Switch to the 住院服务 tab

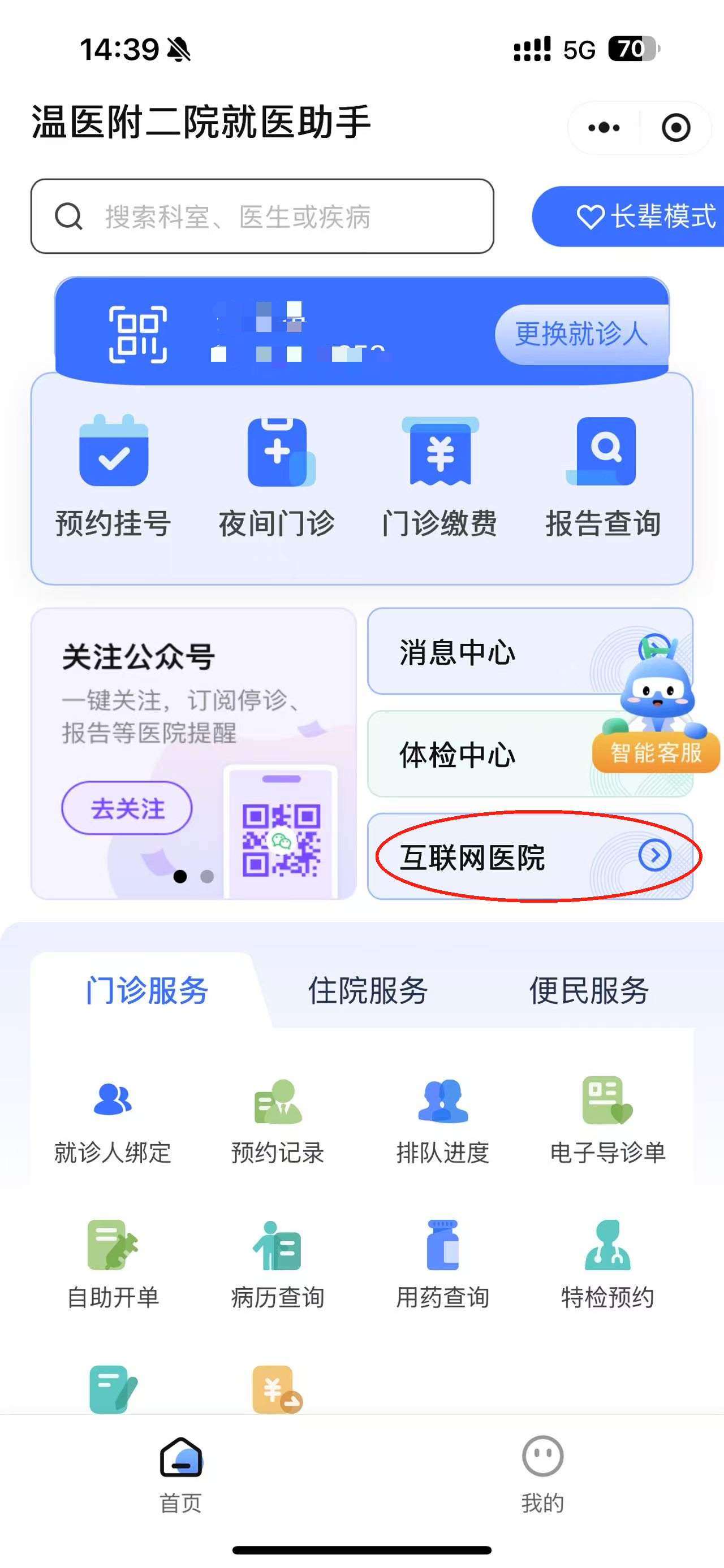pyautogui.click(x=368, y=991)
